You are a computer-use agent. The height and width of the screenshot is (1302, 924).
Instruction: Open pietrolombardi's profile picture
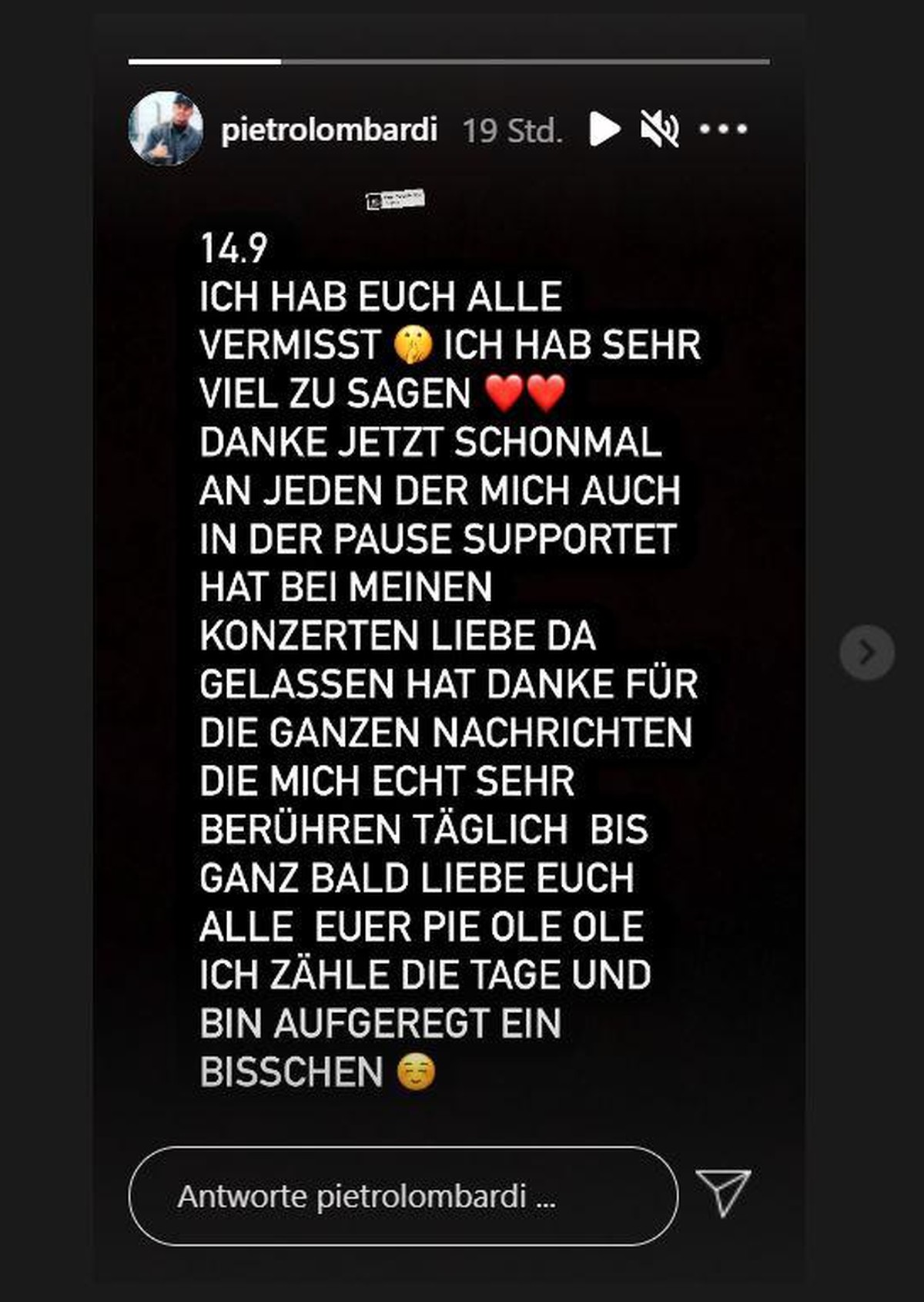[x=166, y=129]
